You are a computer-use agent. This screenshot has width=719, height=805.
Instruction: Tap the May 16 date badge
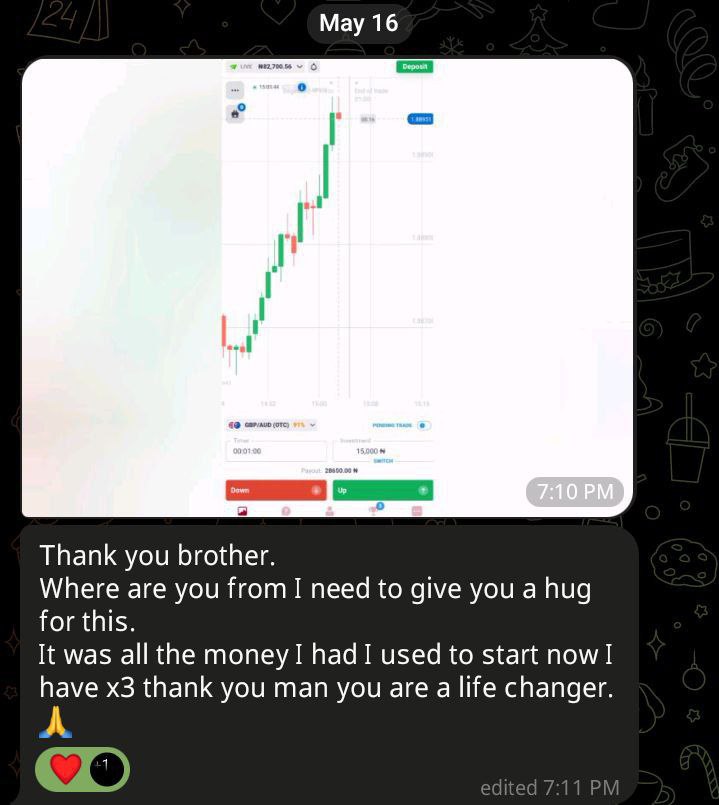pyautogui.click(x=359, y=23)
